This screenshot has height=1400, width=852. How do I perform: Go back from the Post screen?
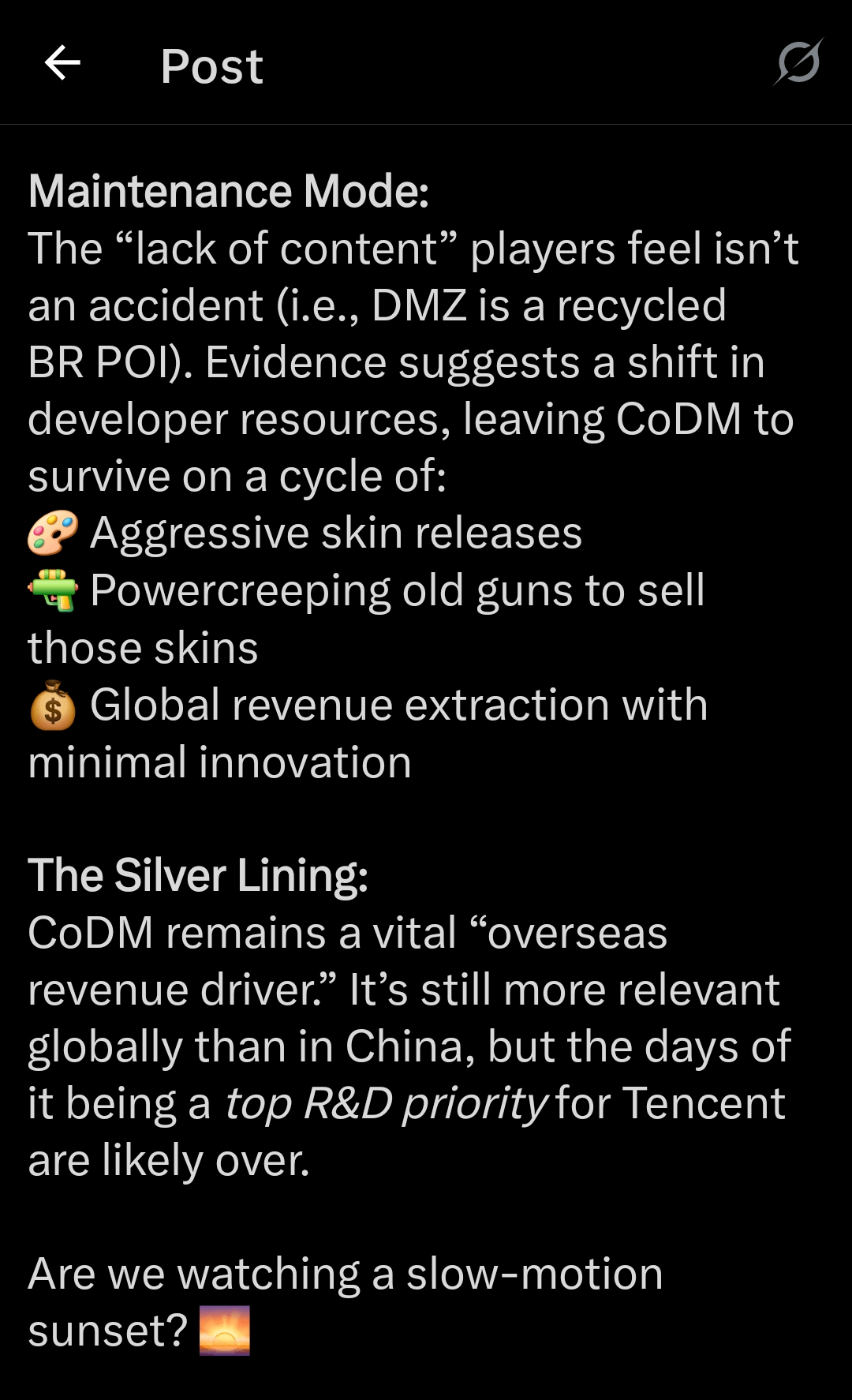[62, 63]
